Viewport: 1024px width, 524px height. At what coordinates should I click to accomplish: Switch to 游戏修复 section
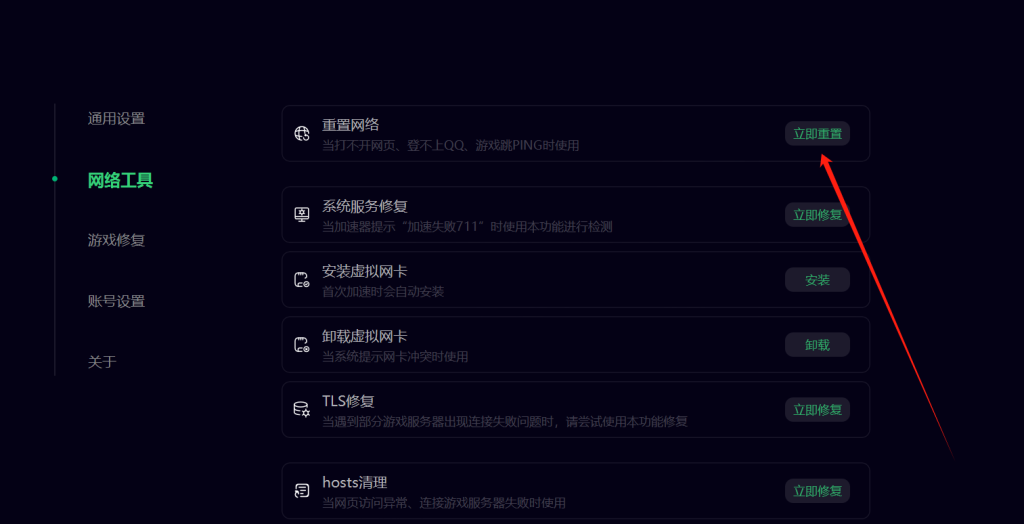click(116, 240)
